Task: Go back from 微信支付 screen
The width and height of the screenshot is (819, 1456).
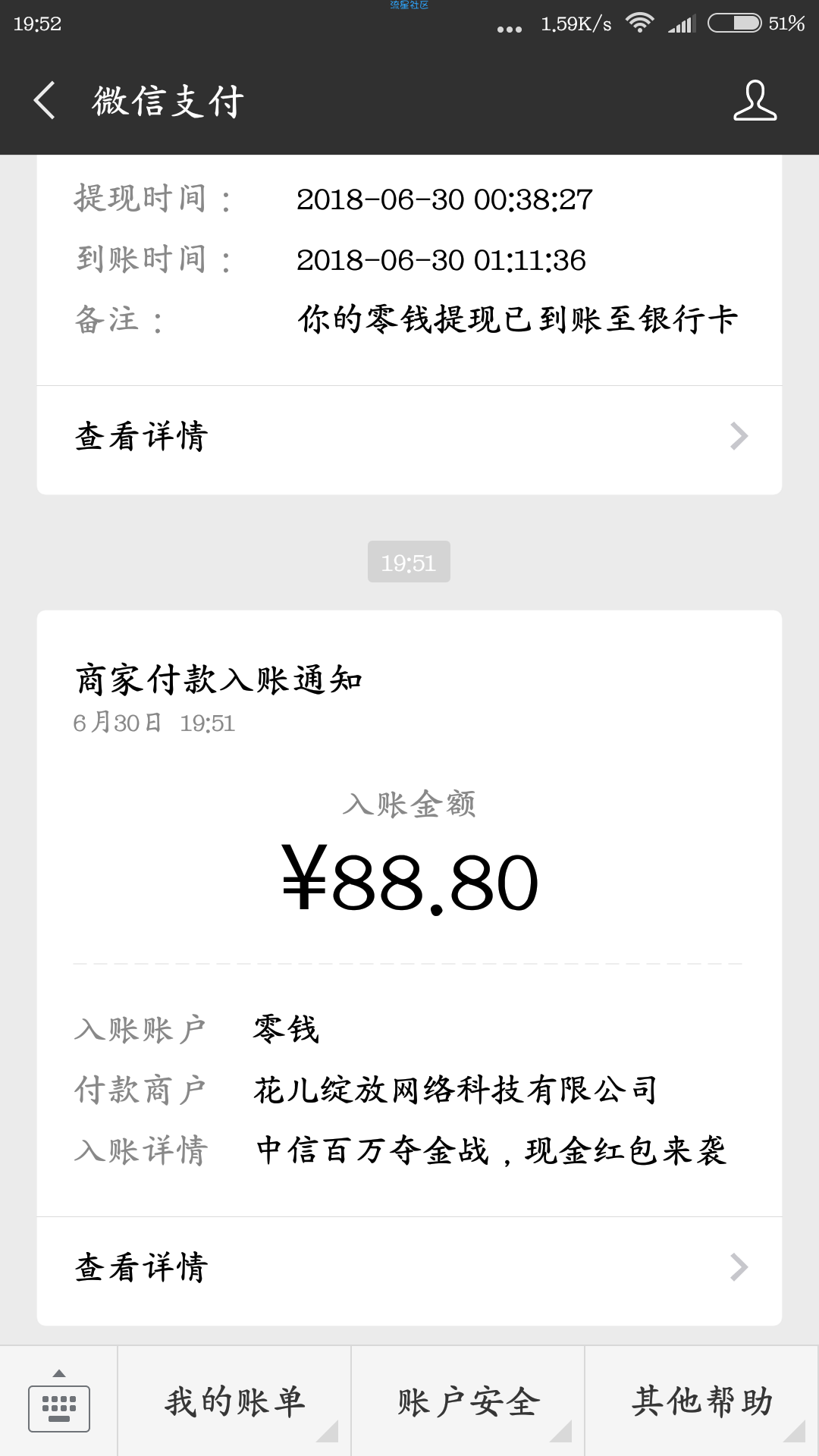Action: coord(45,101)
